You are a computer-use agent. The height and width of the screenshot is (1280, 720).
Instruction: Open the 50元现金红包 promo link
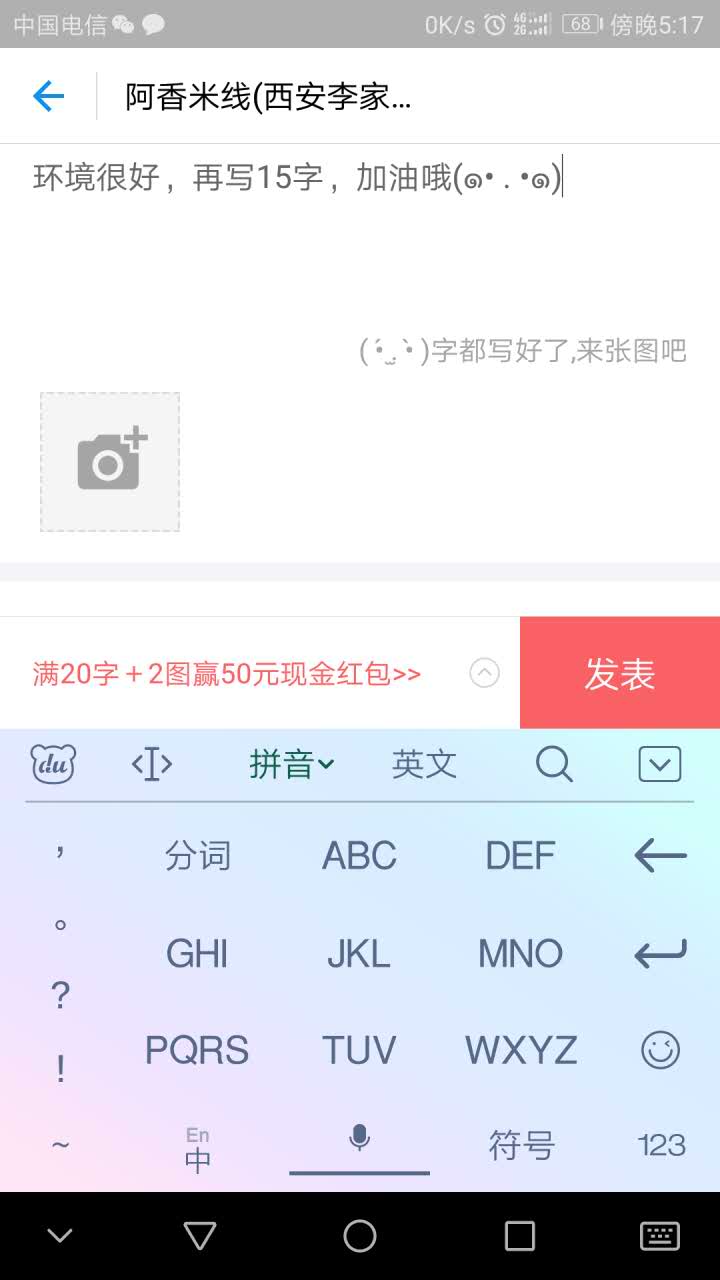[227, 674]
